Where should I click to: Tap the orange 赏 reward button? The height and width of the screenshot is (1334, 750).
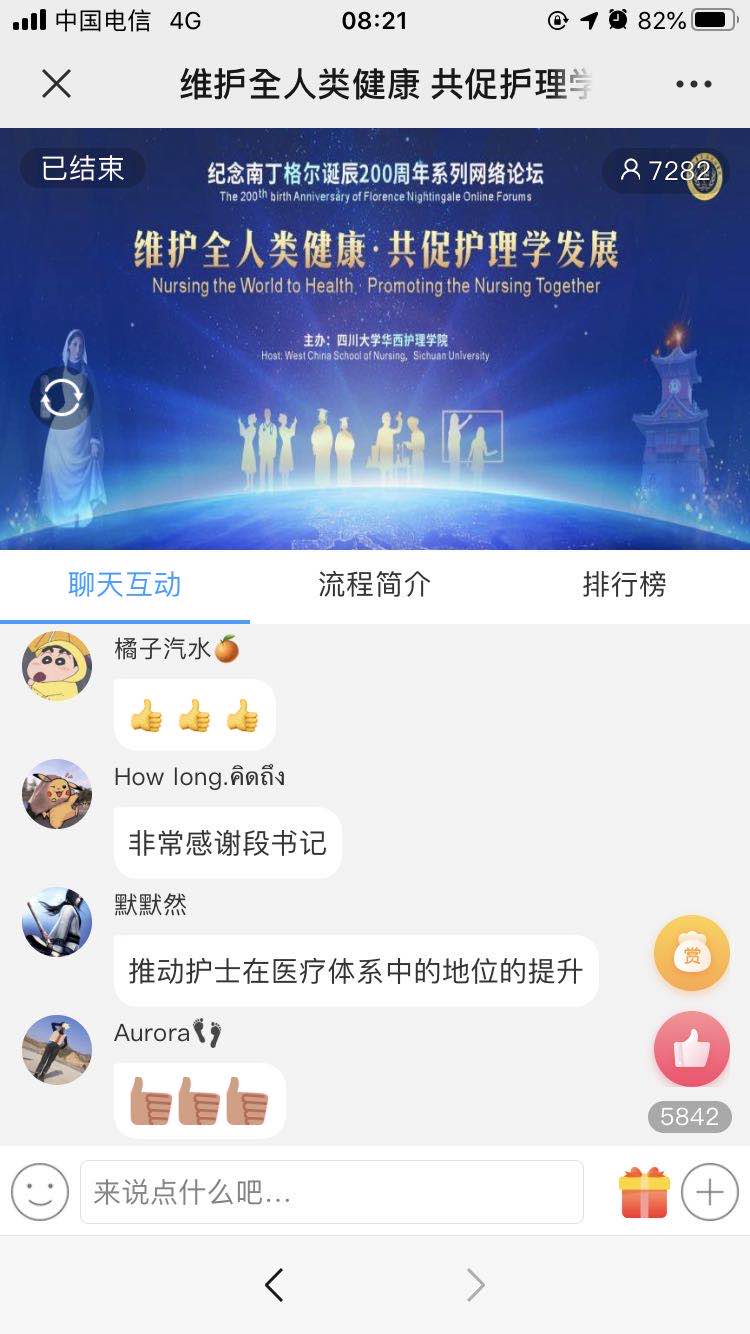(691, 954)
